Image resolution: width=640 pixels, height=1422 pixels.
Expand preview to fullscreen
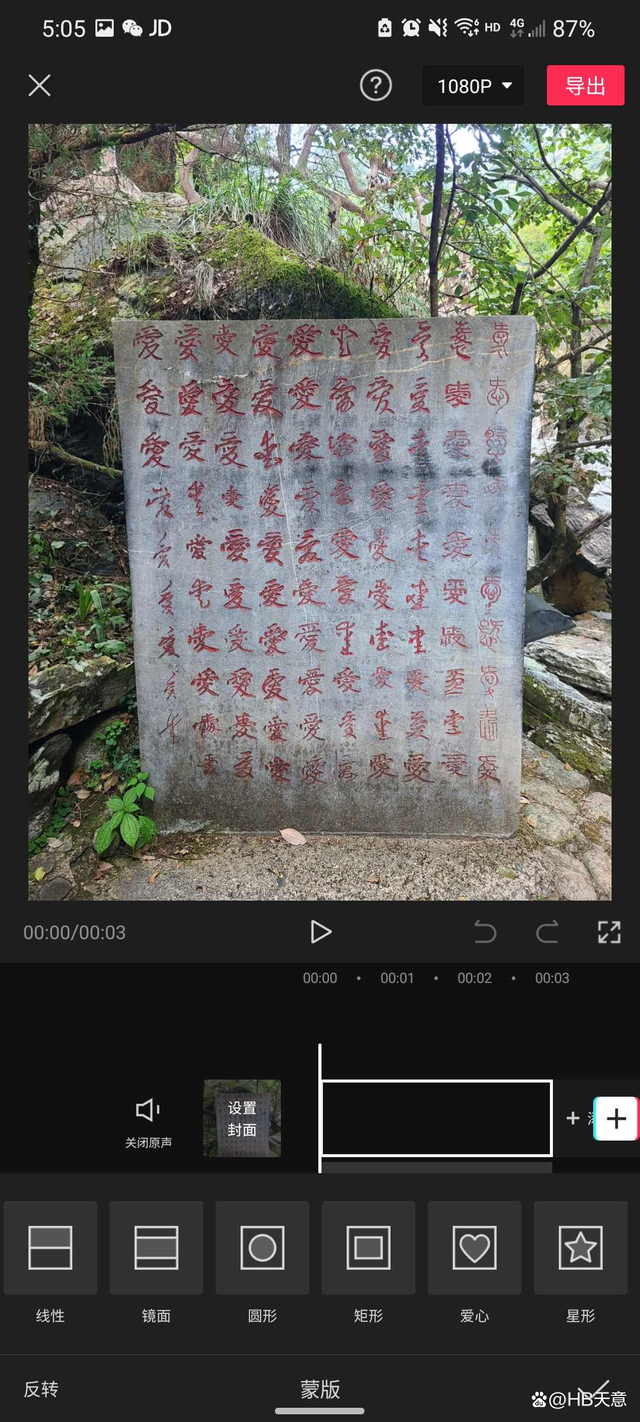[x=609, y=932]
